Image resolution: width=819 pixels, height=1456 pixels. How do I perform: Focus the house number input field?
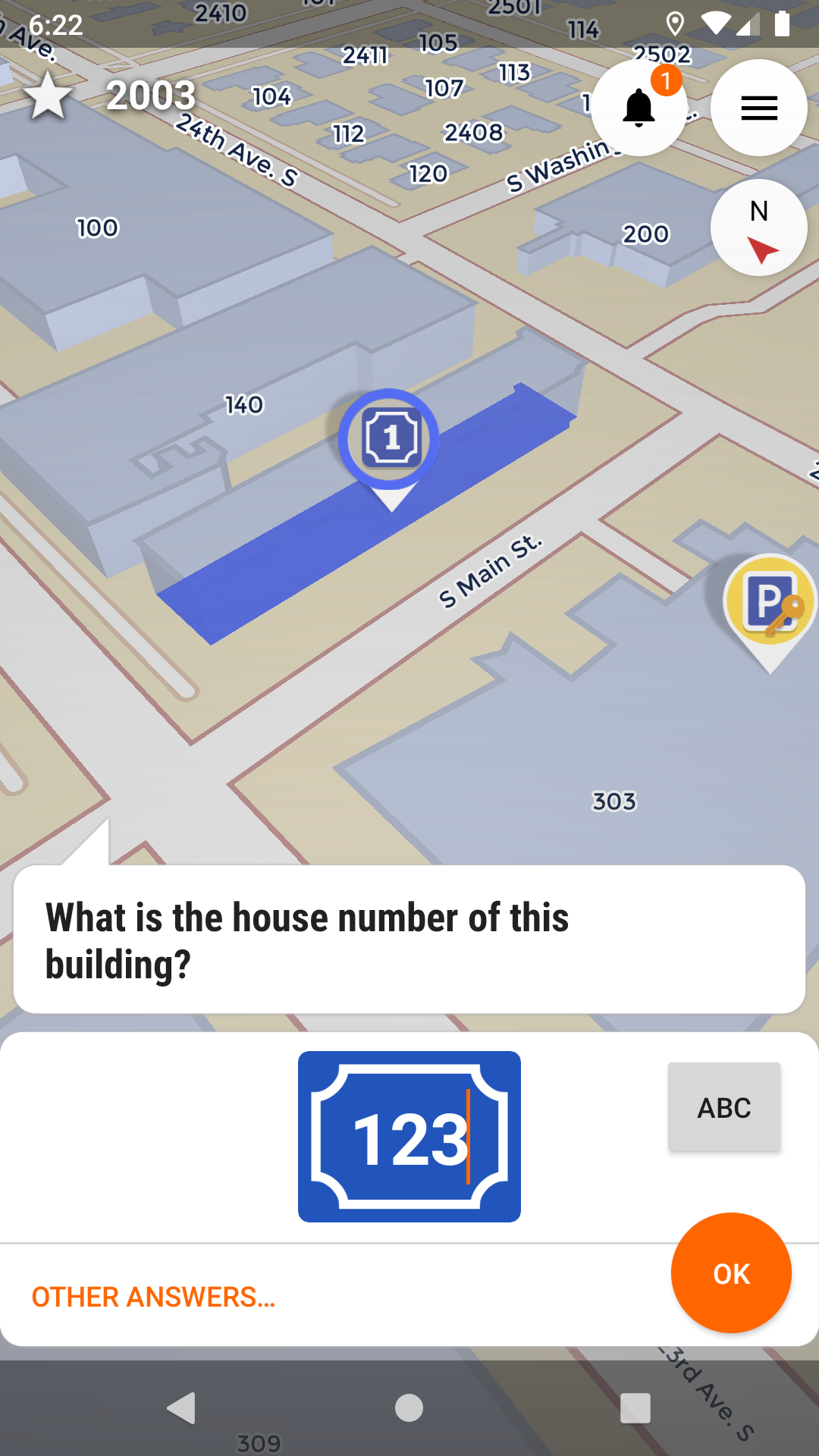[x=409, y=1137]
